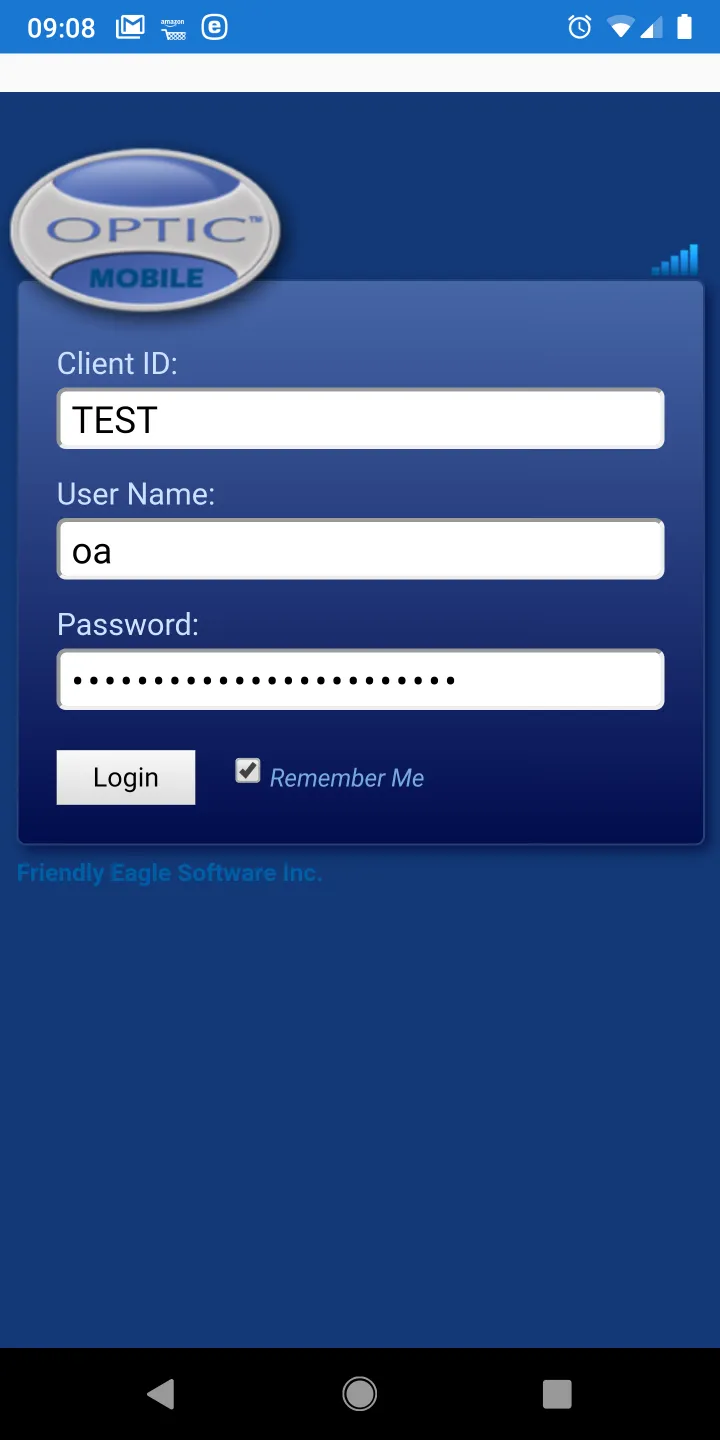720x1440 pixels.
Task: Tap the Android home button
Action: (359, 1392)
